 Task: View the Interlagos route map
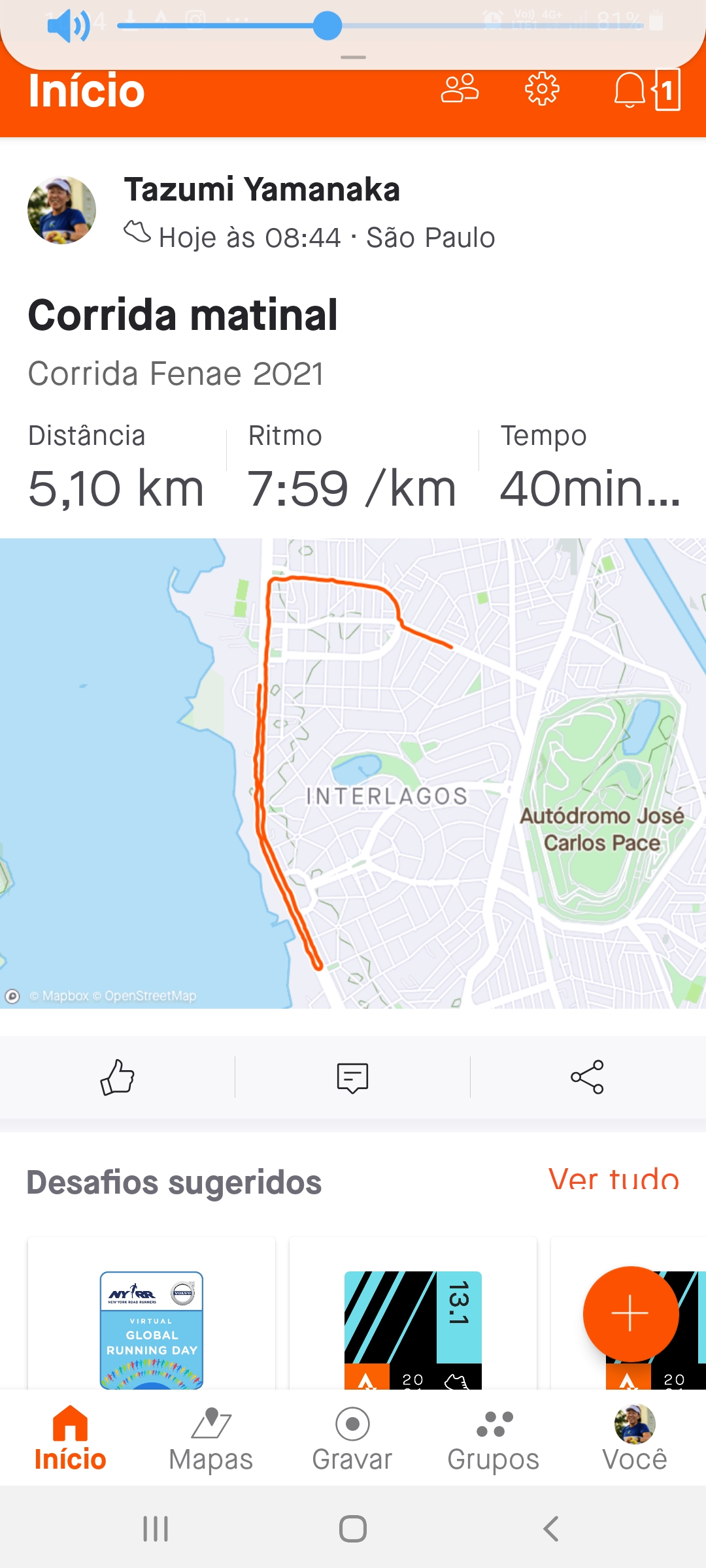click(x=353, y=773)
